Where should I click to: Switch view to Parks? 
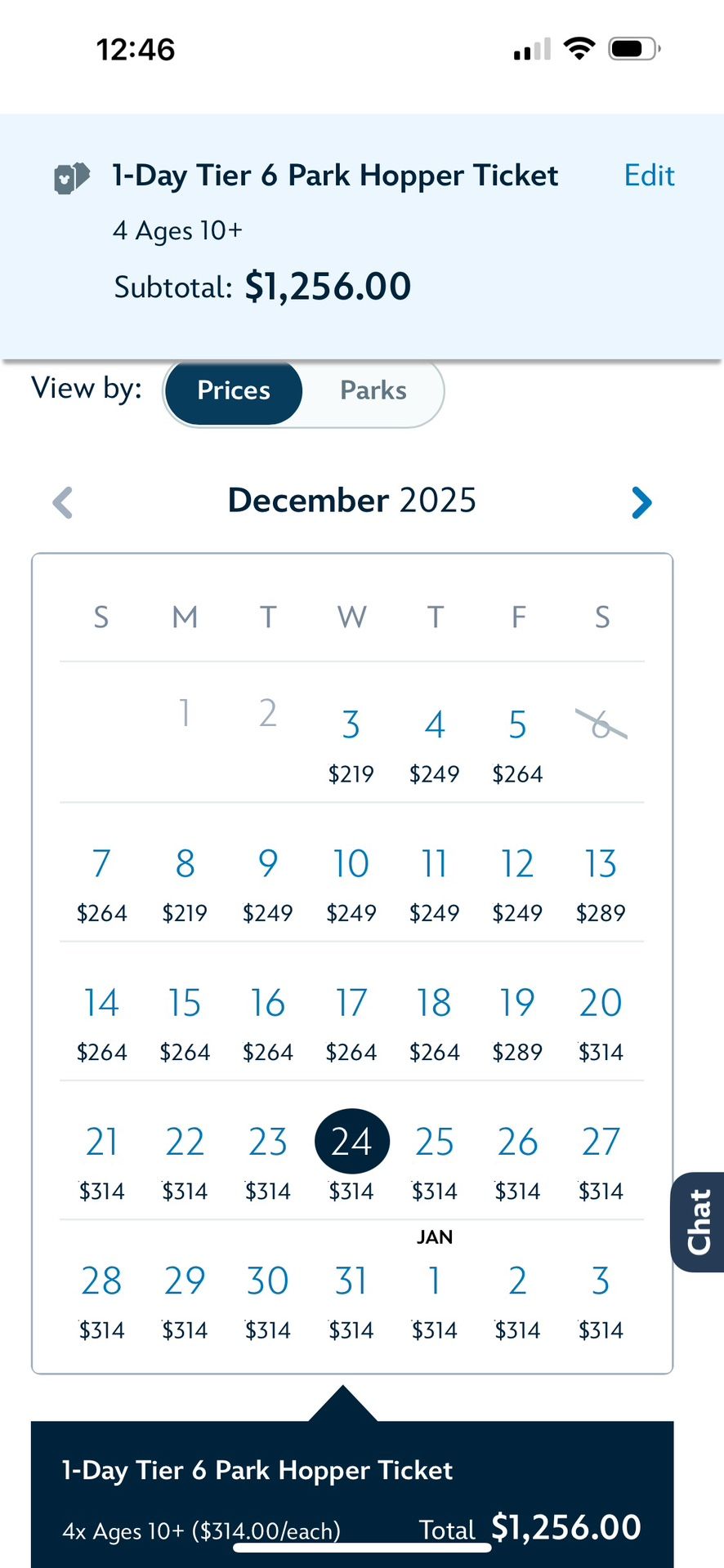pyautogui.click(x=373, y=390)
